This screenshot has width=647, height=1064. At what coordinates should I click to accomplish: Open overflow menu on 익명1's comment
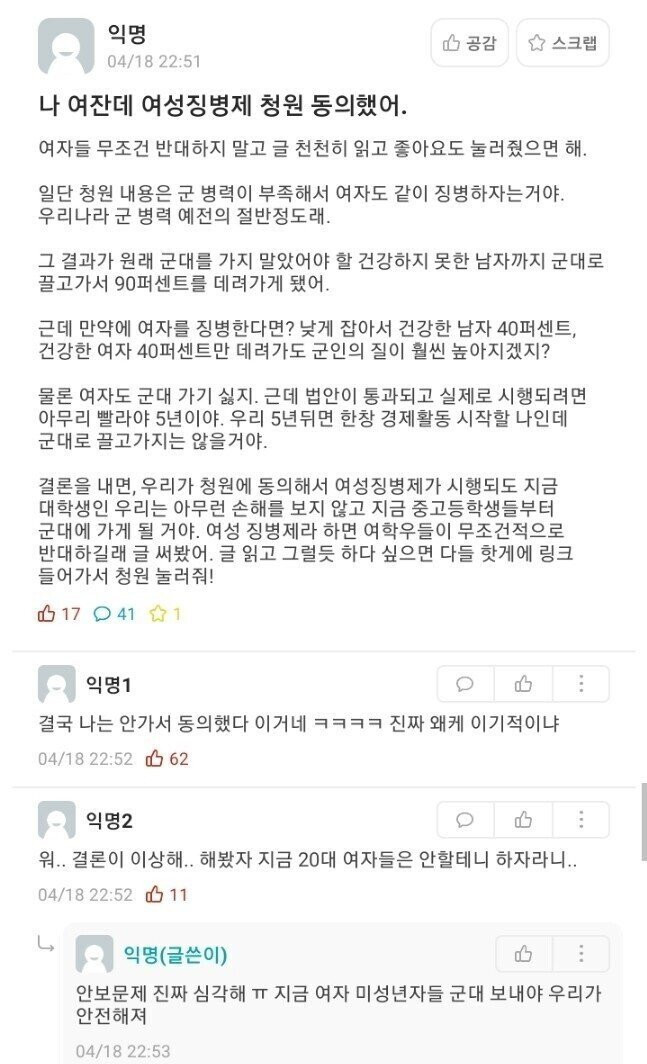click(581, 684)
